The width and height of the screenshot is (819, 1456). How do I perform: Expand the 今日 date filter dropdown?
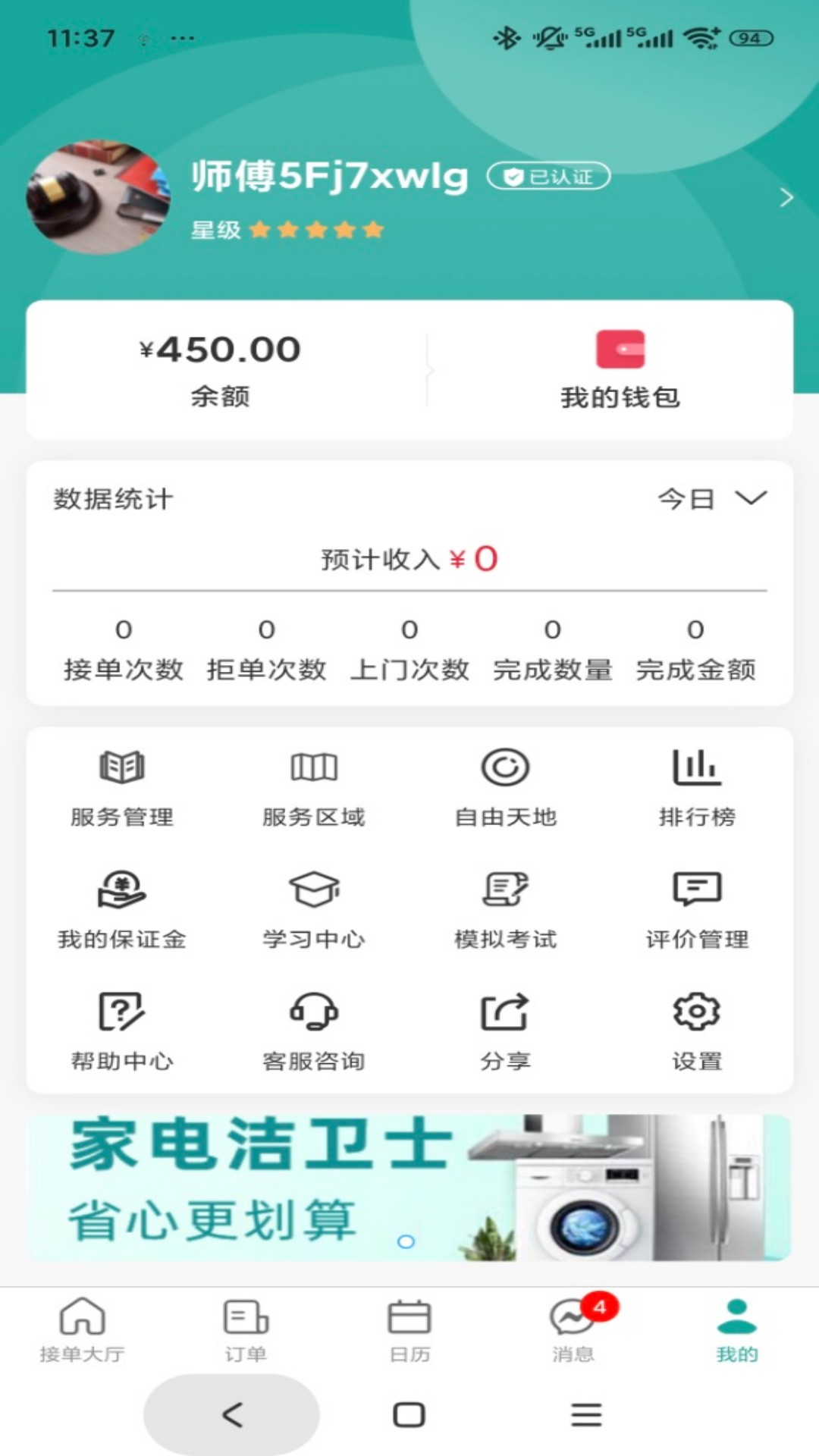coord(711,499)
